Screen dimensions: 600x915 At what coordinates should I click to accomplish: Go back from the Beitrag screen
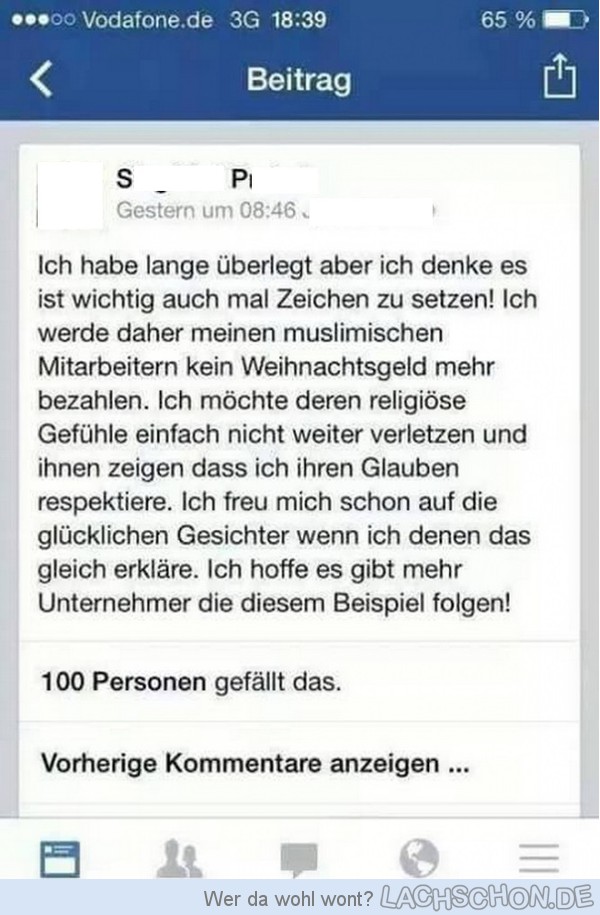coord(41,80)
